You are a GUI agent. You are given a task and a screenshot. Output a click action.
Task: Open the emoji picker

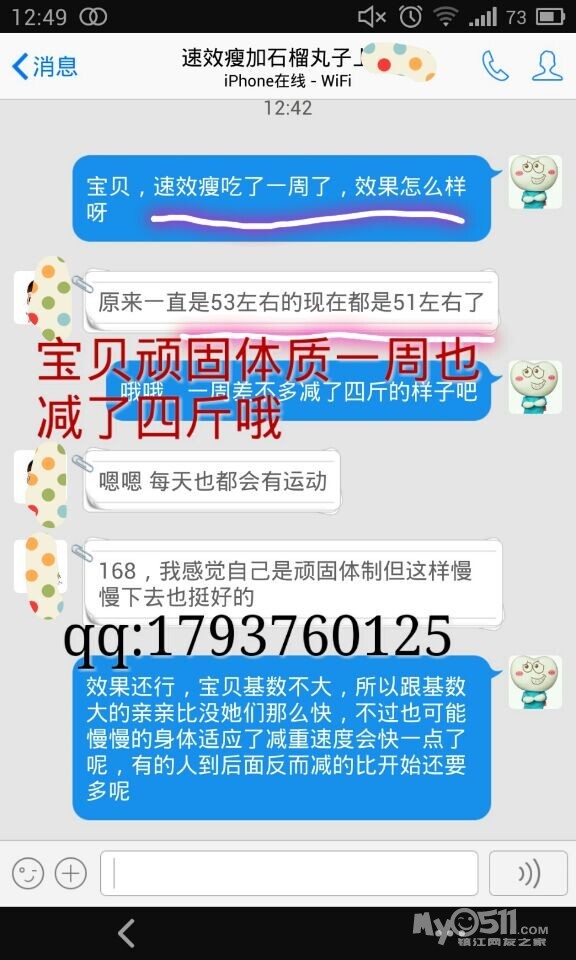(x=28, y=873)
